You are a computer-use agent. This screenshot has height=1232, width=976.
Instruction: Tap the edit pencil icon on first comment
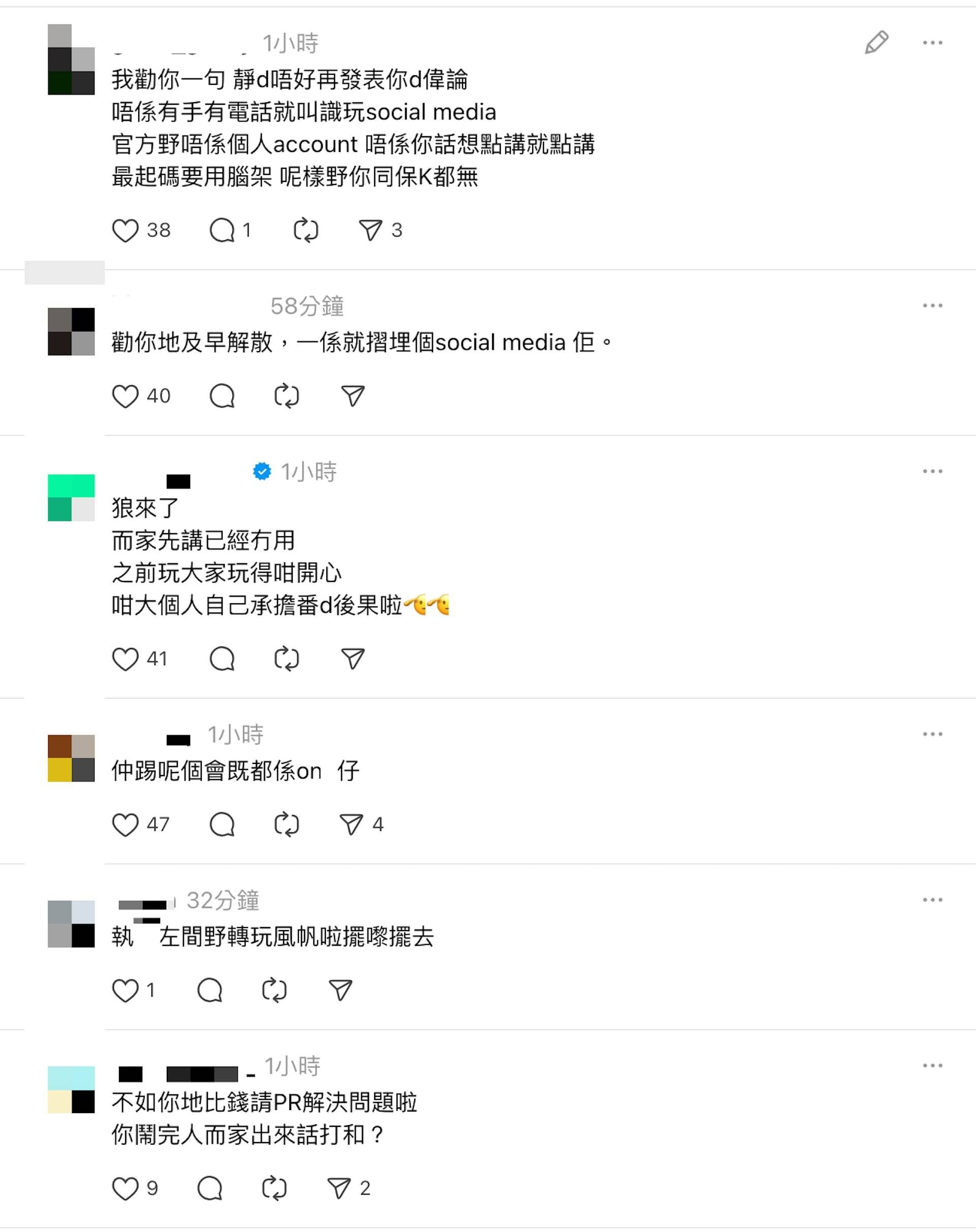click(x=876, y=43)
